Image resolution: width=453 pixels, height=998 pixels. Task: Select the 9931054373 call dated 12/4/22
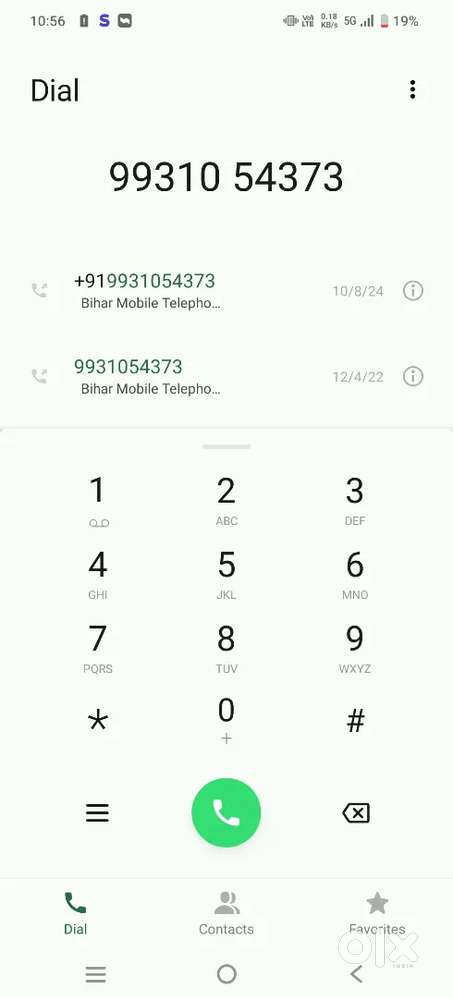(226, 376)
